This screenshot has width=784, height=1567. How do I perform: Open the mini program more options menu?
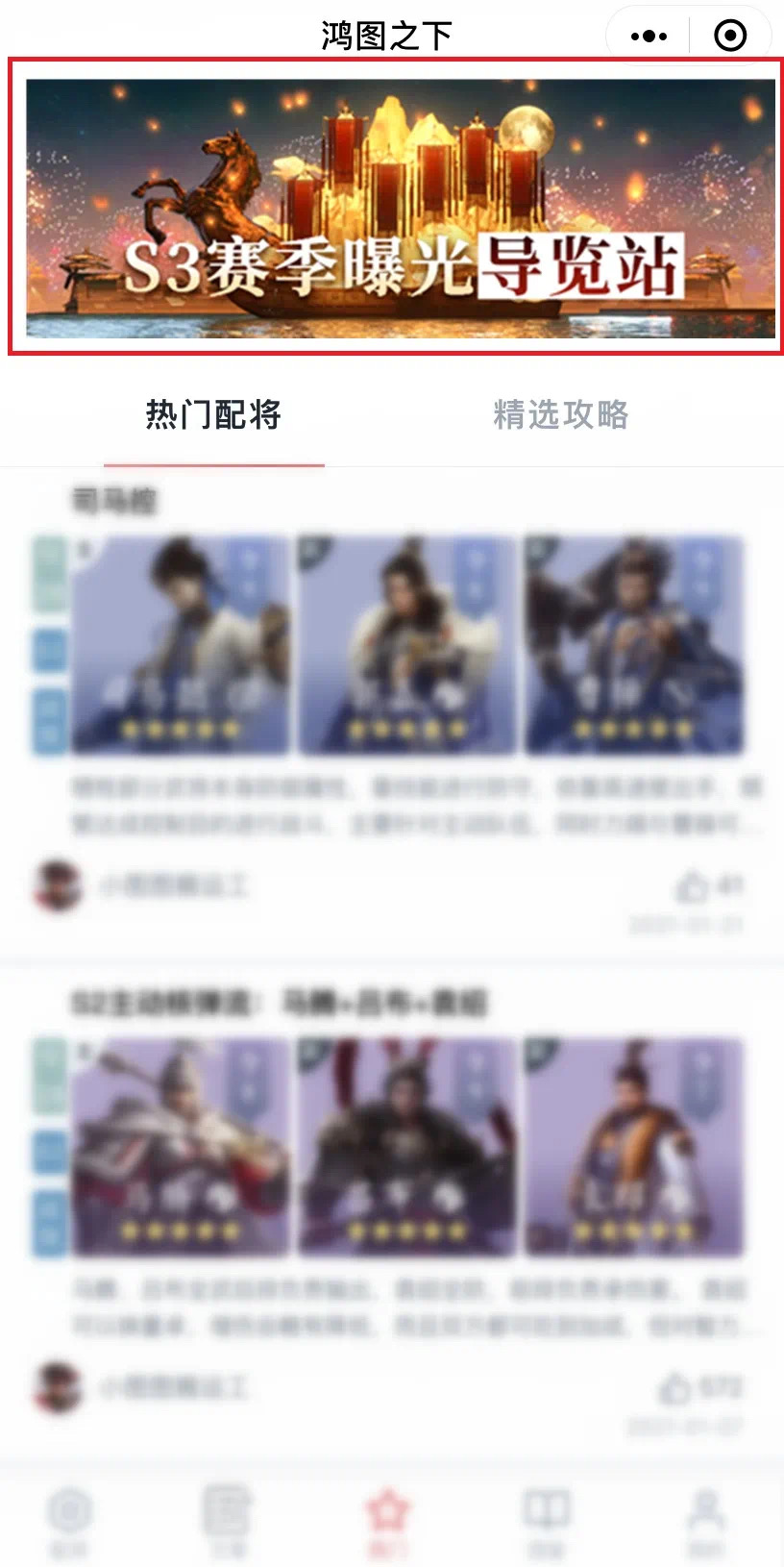(649, 37)
